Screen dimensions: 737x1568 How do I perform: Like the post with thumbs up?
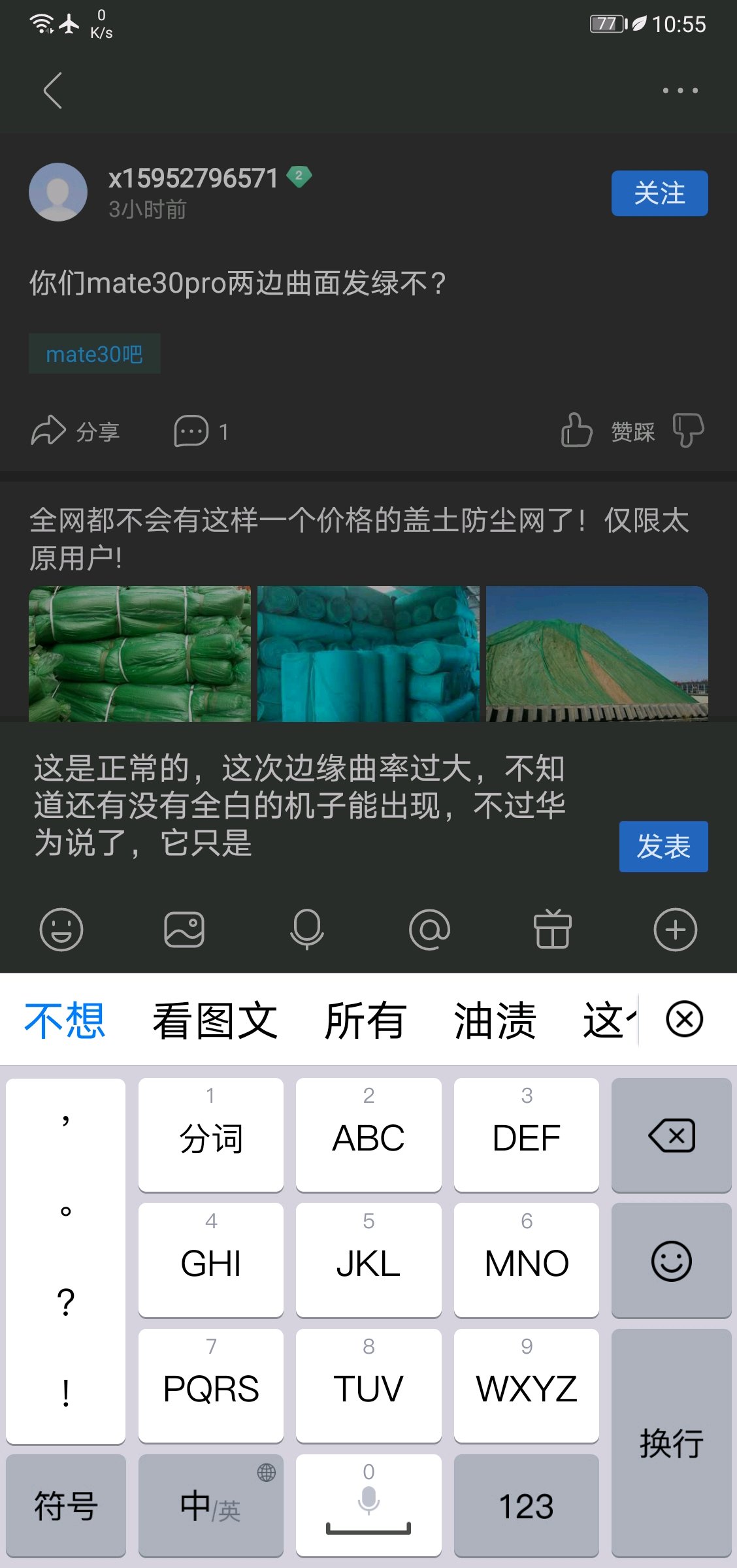click(x=576, y=431)
